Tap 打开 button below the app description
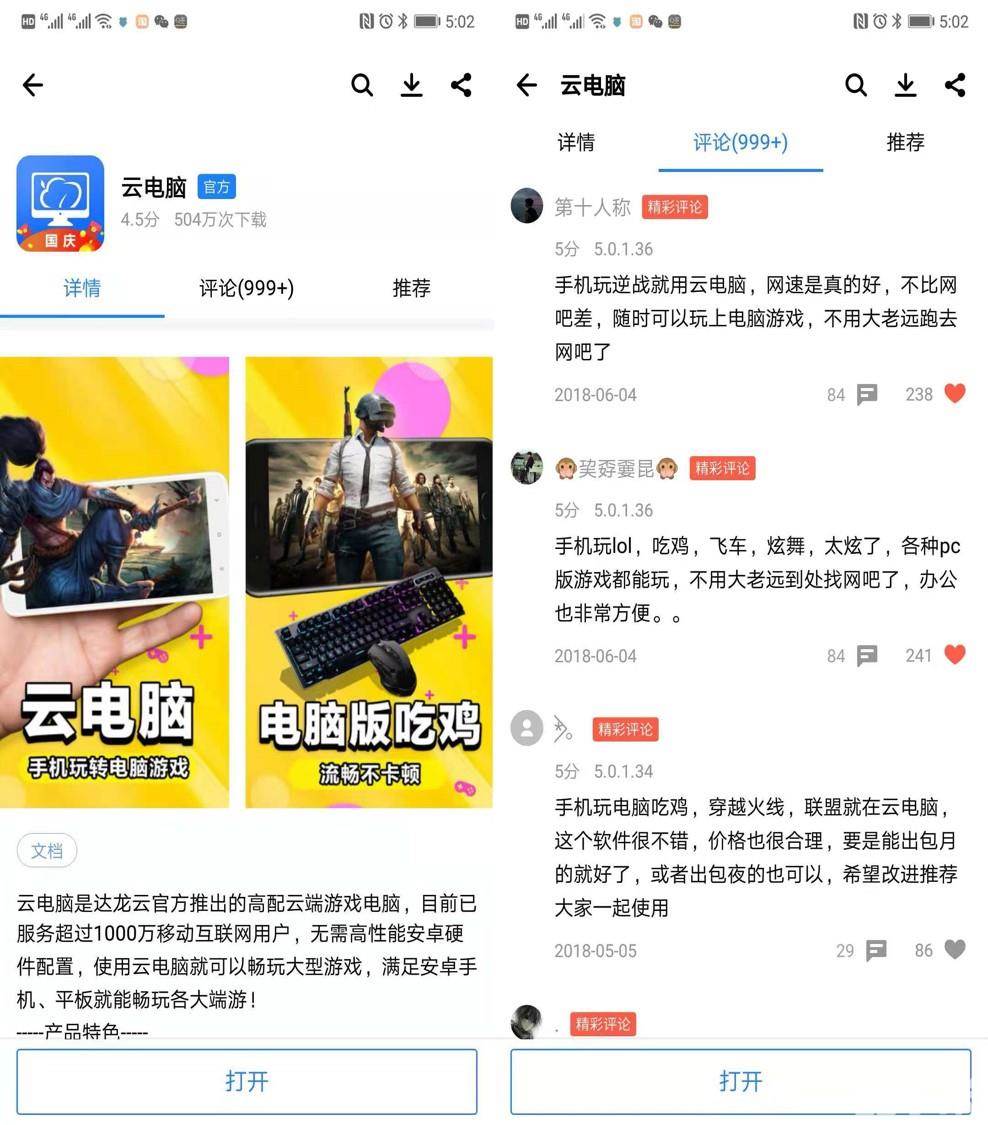Viewport: 988px width, 1125px height. click(246, 1082)
